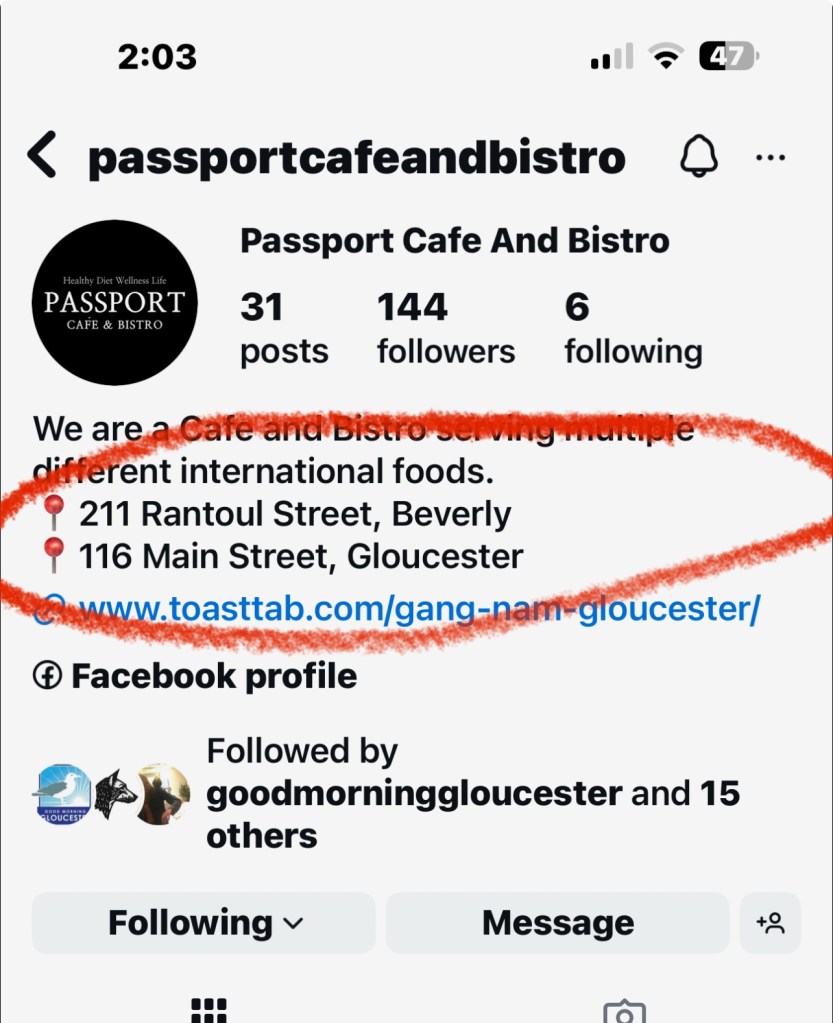This screenshot has height=1023, width=833.
Task: Show suggested accounts with add-person icon
Action: pyautogui.click(x=770, y=922)
